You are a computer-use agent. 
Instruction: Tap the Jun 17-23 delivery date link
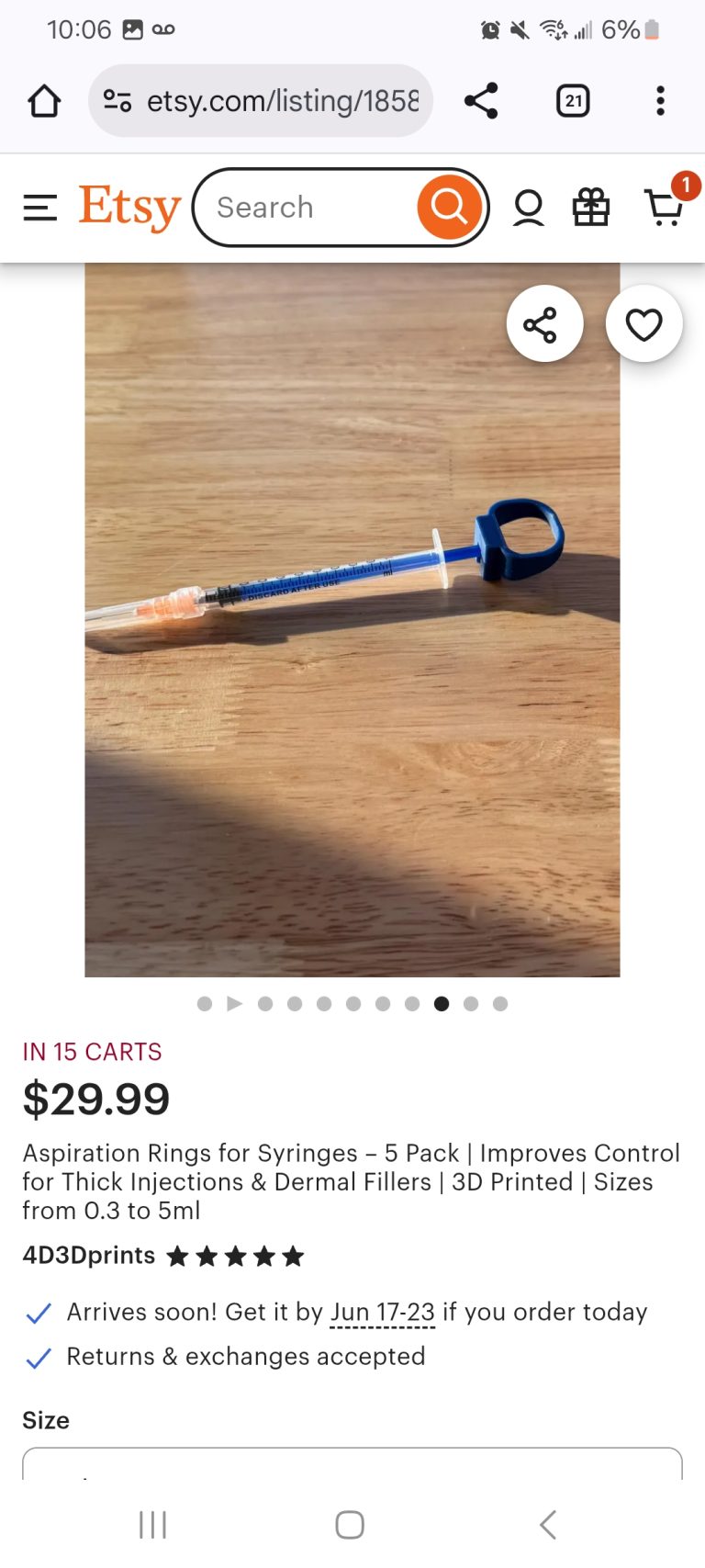pyautogui.click(x=382, y=1313)
